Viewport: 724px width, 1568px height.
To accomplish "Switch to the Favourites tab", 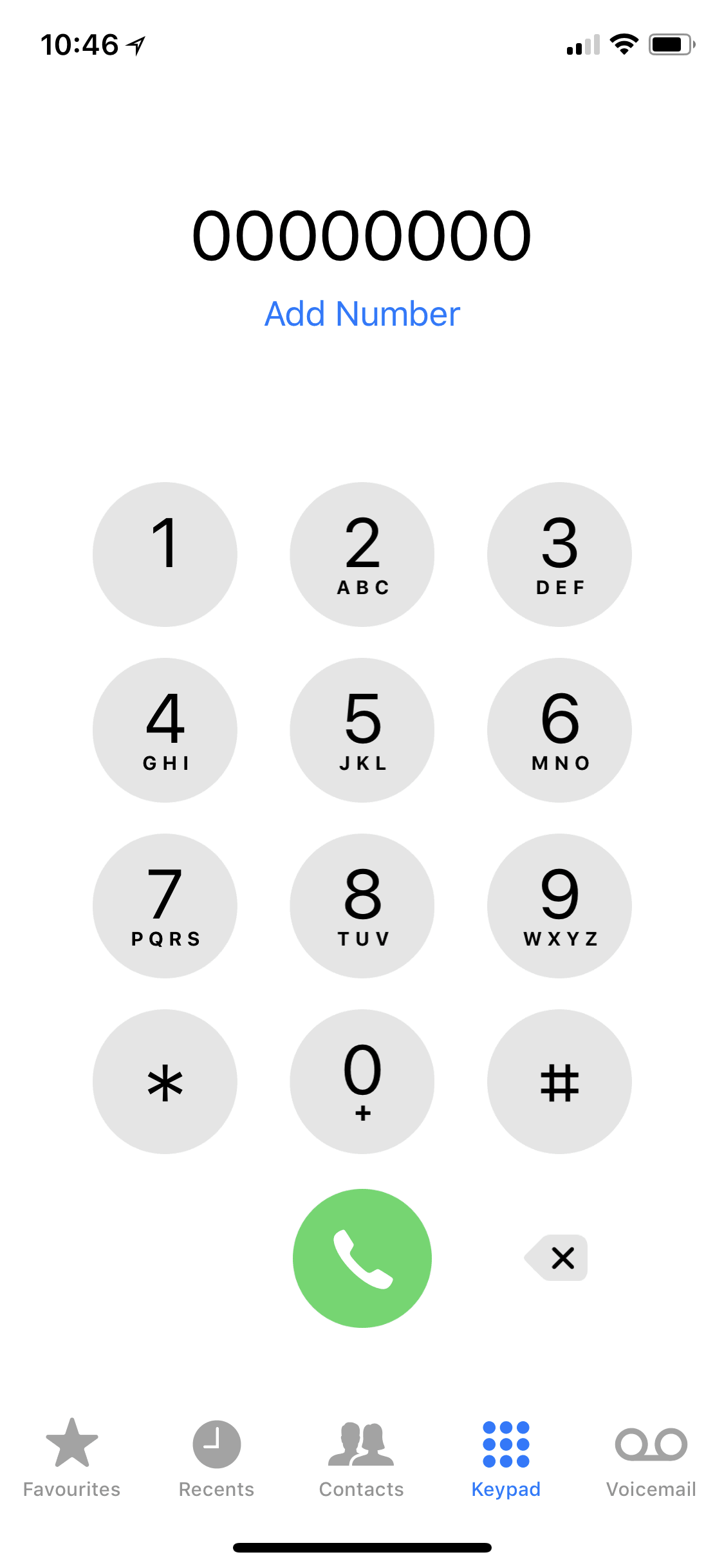I will tap(72, 1458).
